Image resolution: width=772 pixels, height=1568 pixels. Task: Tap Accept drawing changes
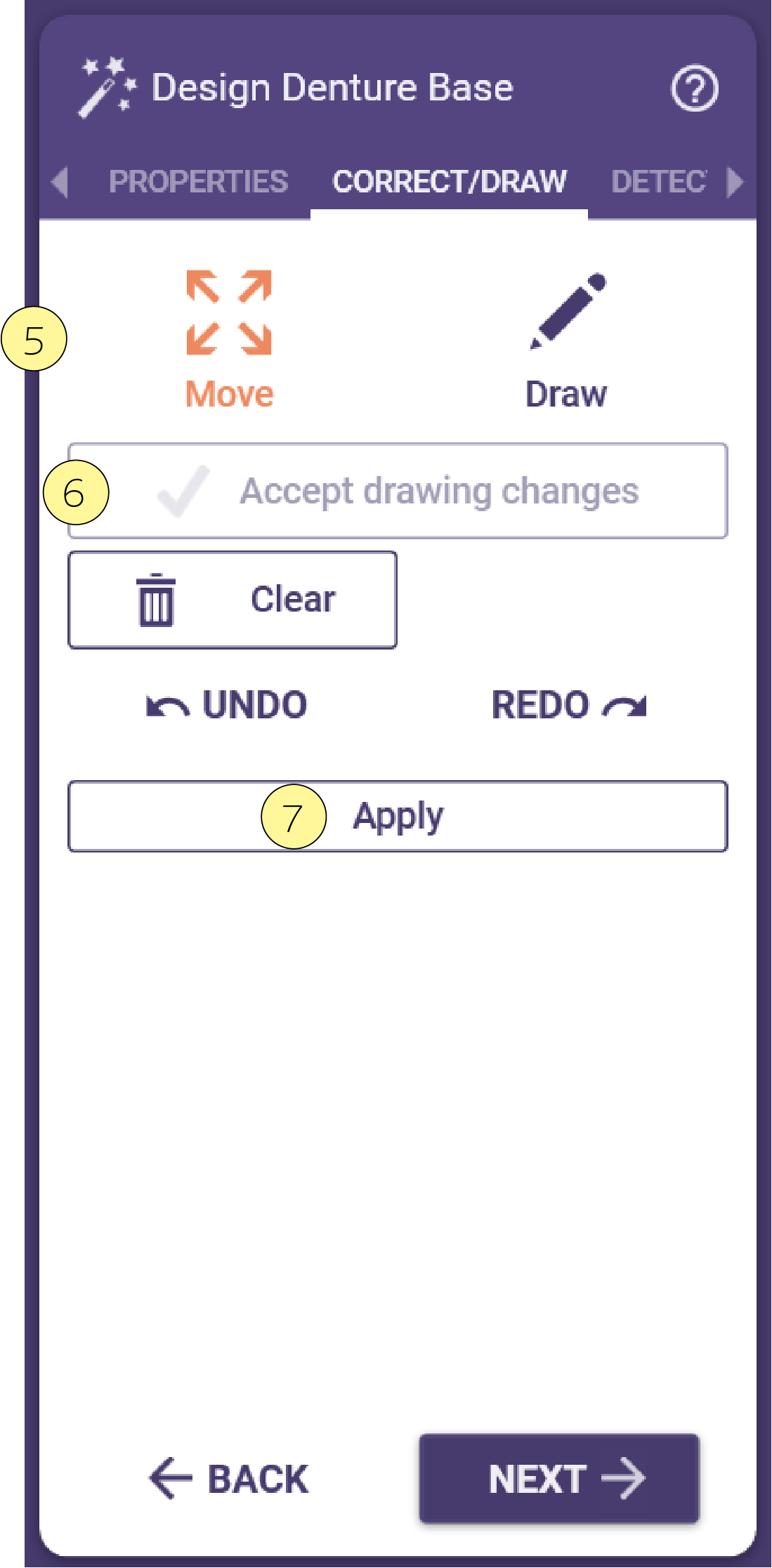point(398,491)
